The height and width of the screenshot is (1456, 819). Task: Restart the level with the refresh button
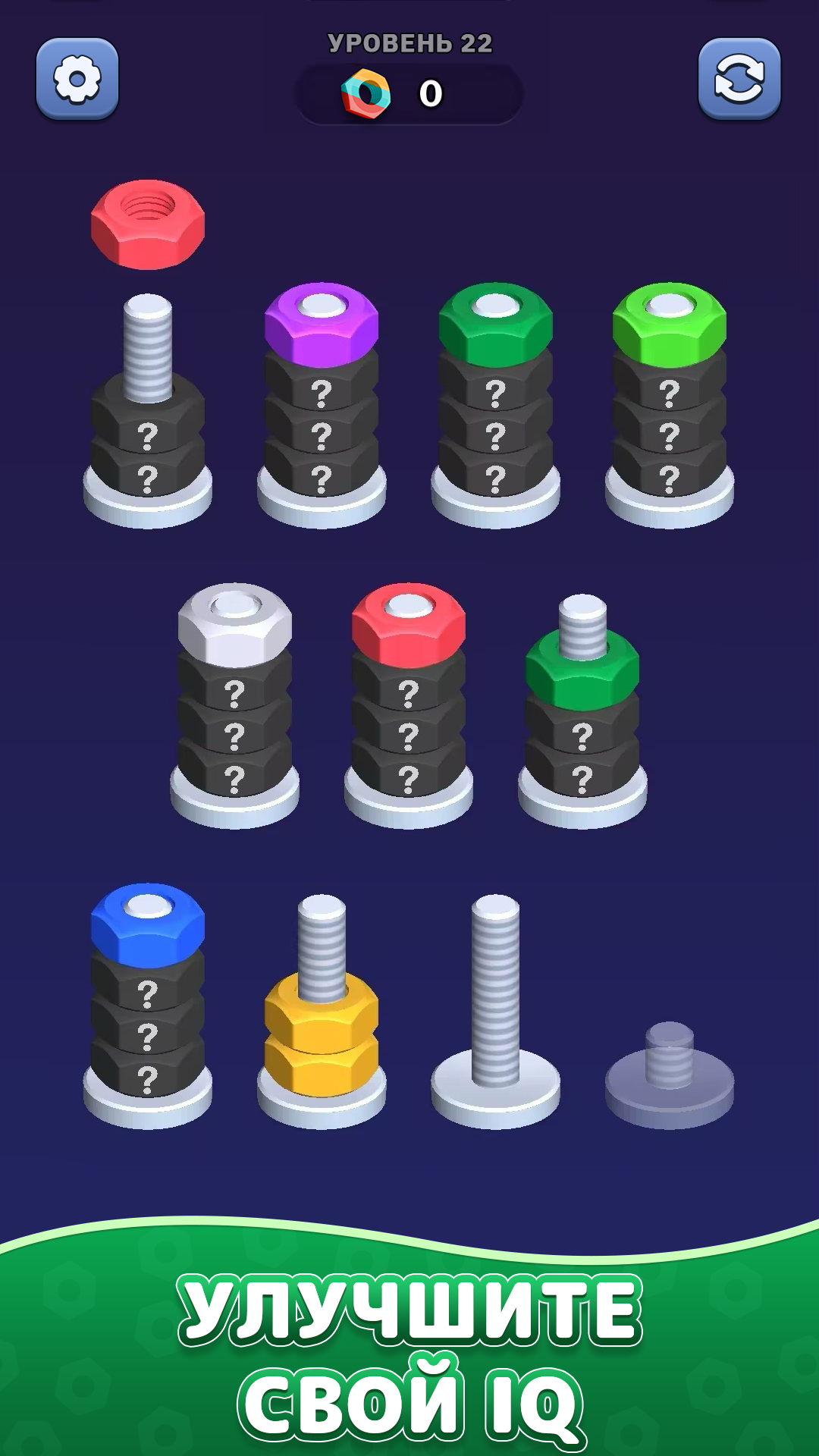coord(739,79)
